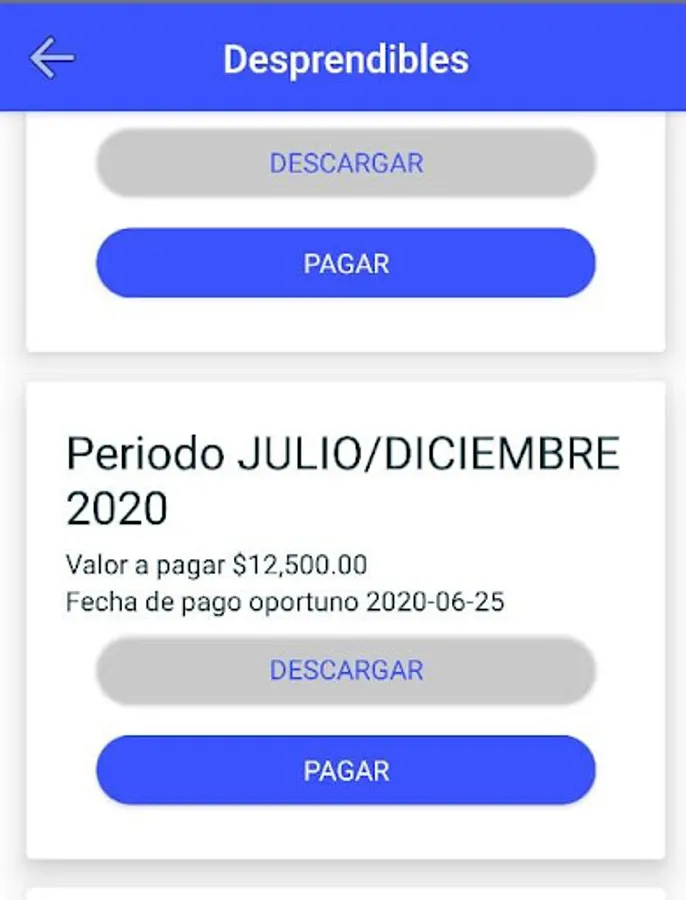
Task: Tap DESCARGAR in the card preceding JULIO/DICIEMBRE 2020
Action: pos(346,163)
